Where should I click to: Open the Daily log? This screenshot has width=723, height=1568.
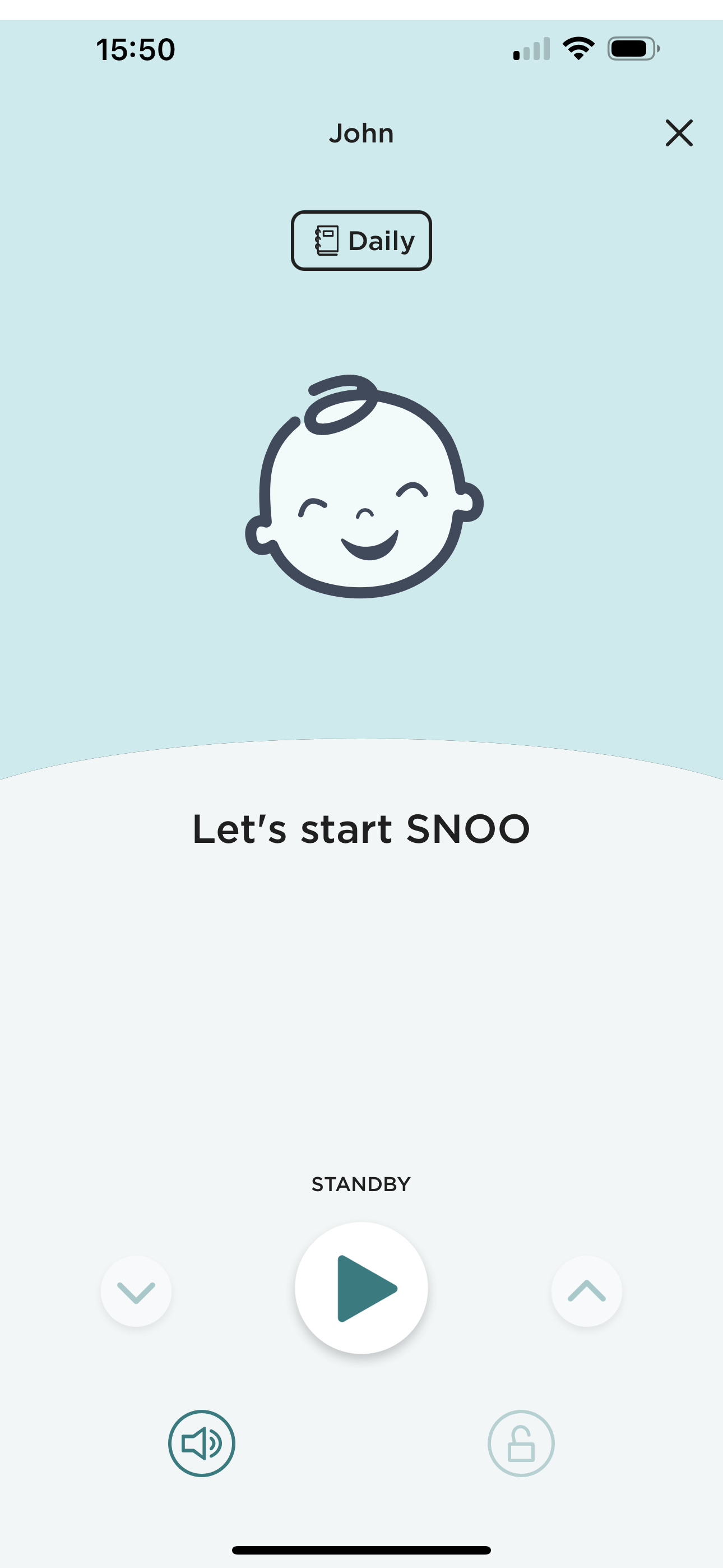tap(361, 241)
